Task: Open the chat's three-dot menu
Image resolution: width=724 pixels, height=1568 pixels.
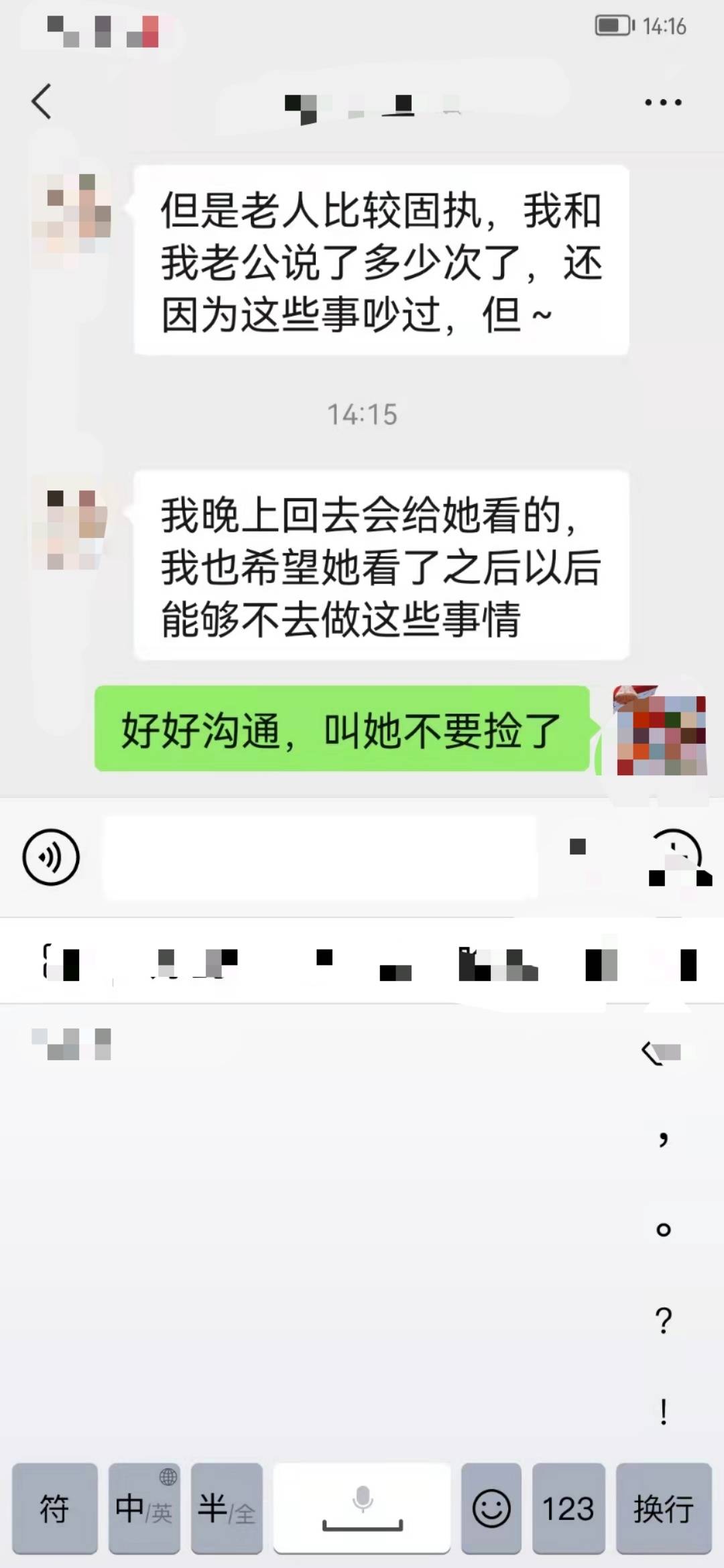Action: tap(662, 103)
